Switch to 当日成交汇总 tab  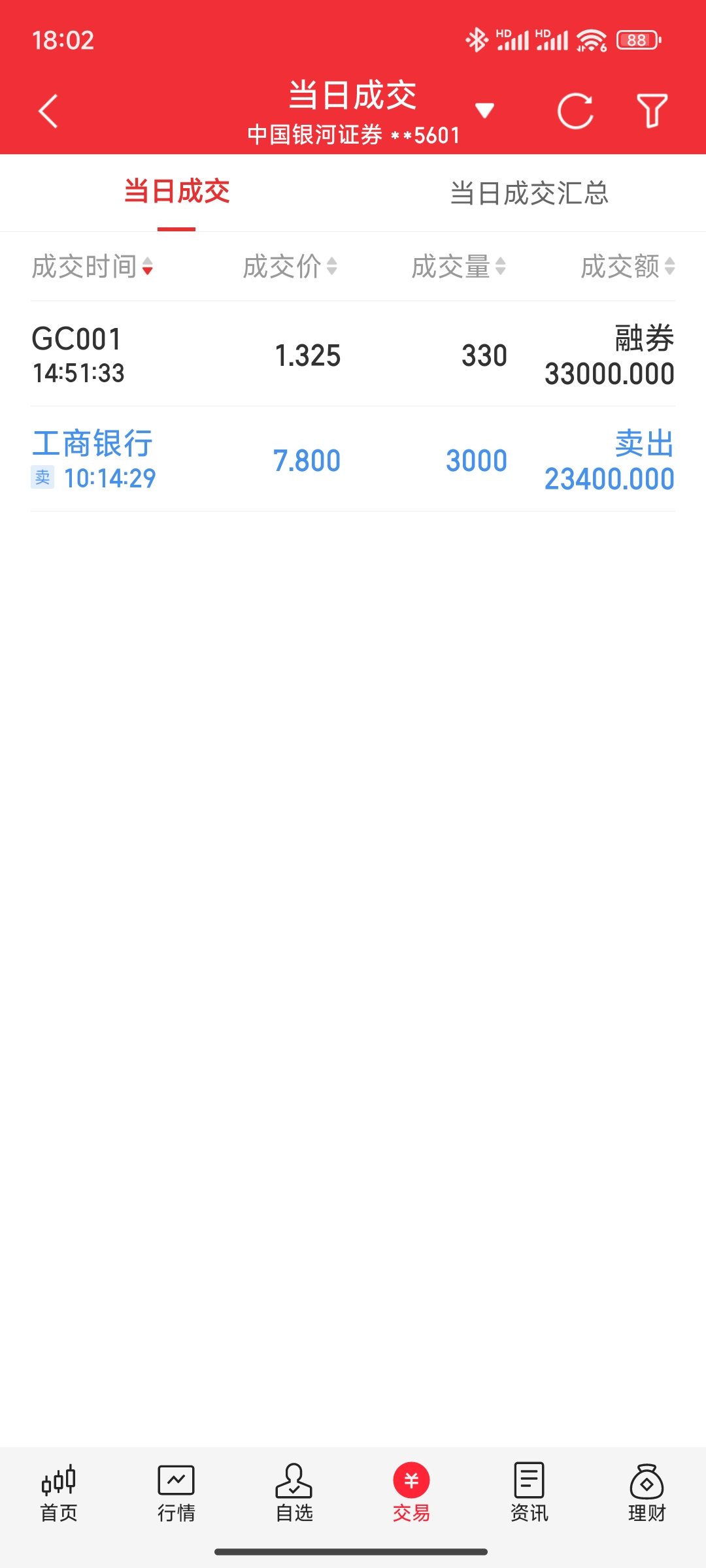coord(529,193)
